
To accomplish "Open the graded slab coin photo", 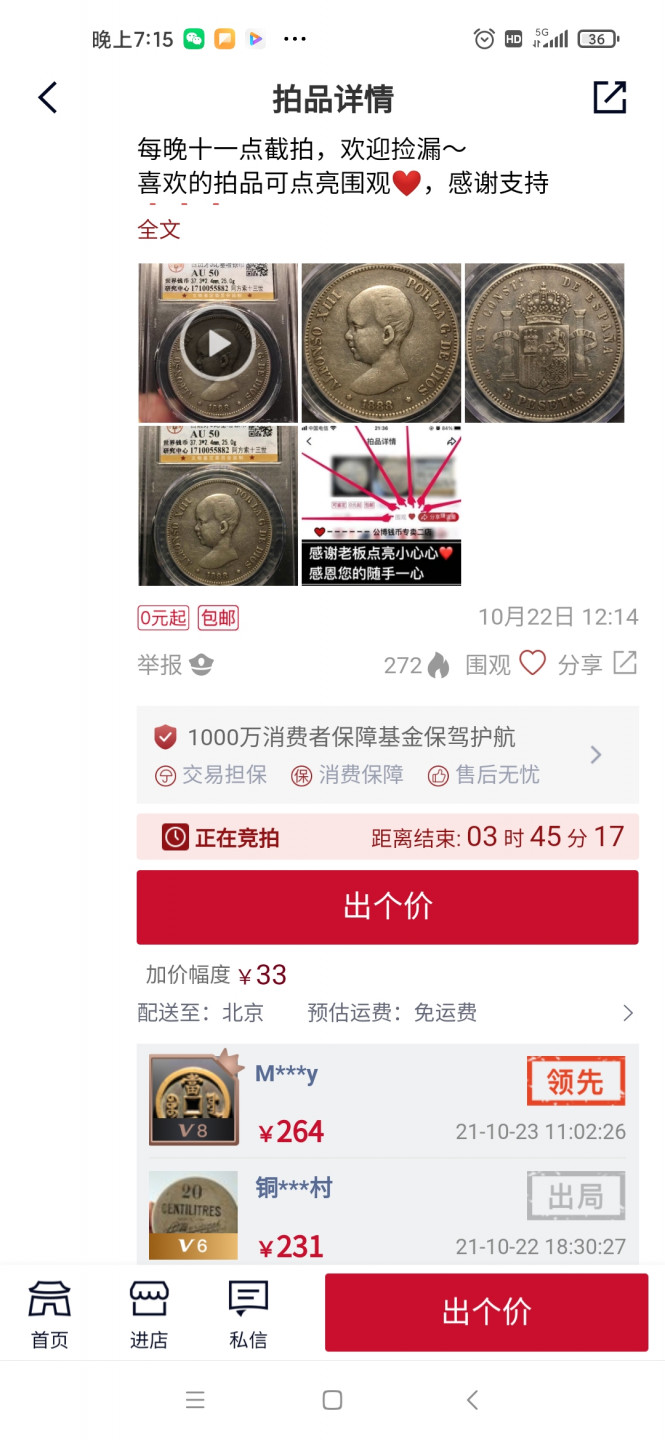I will click(218, 506).
